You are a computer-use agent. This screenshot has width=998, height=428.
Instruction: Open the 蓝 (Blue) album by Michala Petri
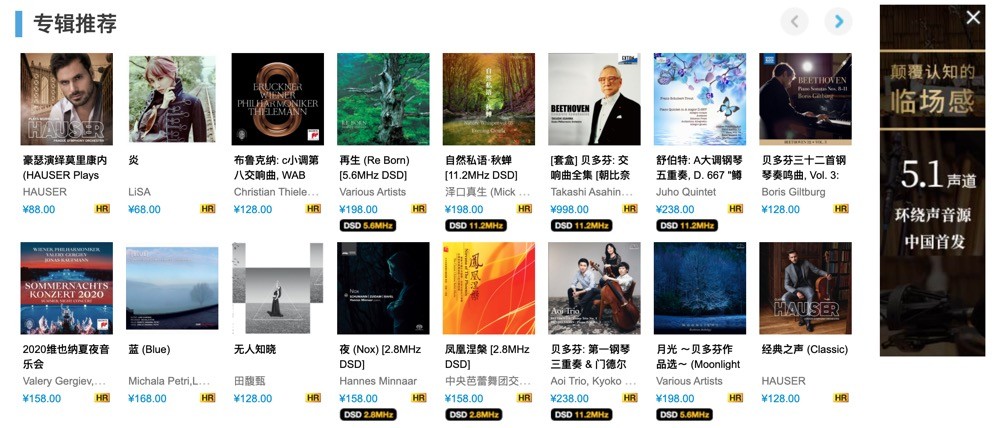click(x=172, y=288)
